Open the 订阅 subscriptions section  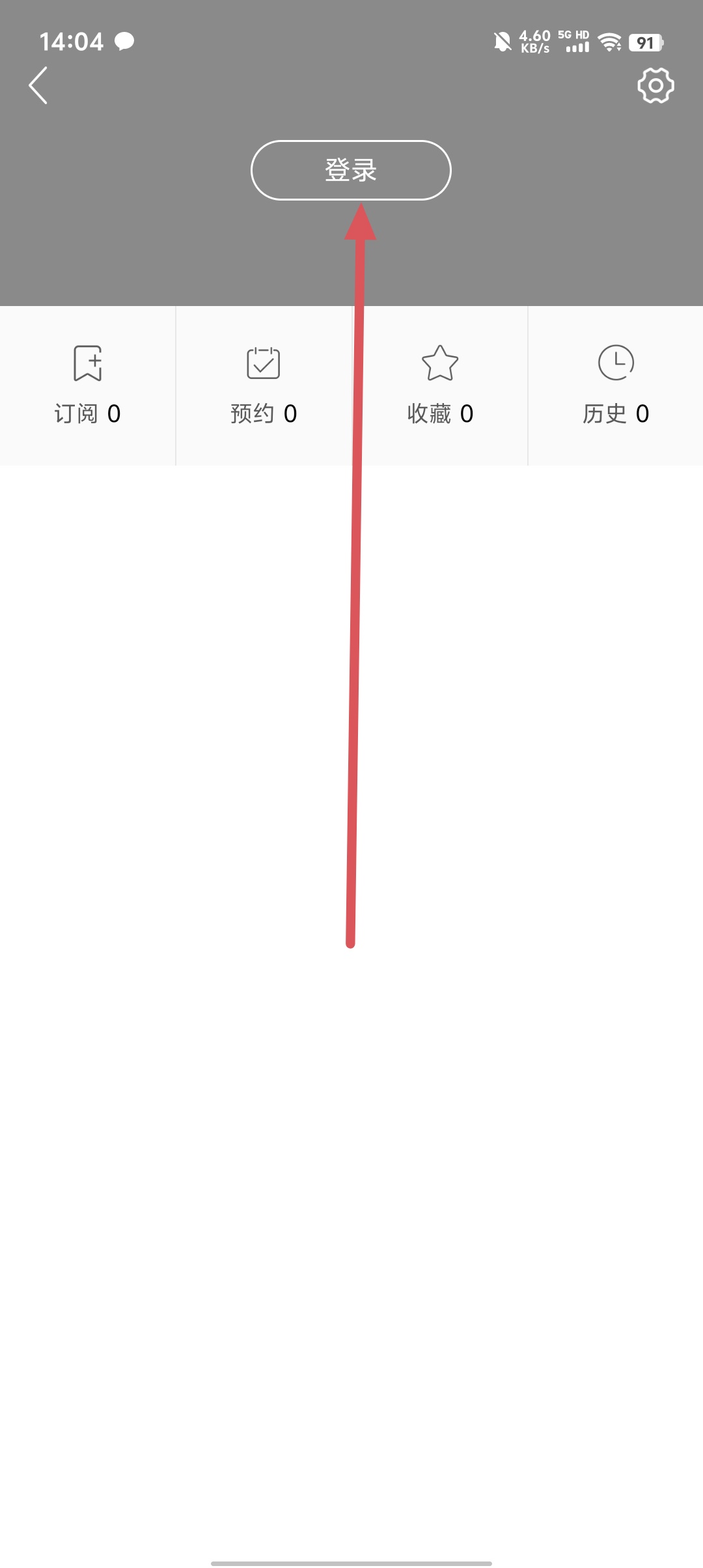click(87, 385)
